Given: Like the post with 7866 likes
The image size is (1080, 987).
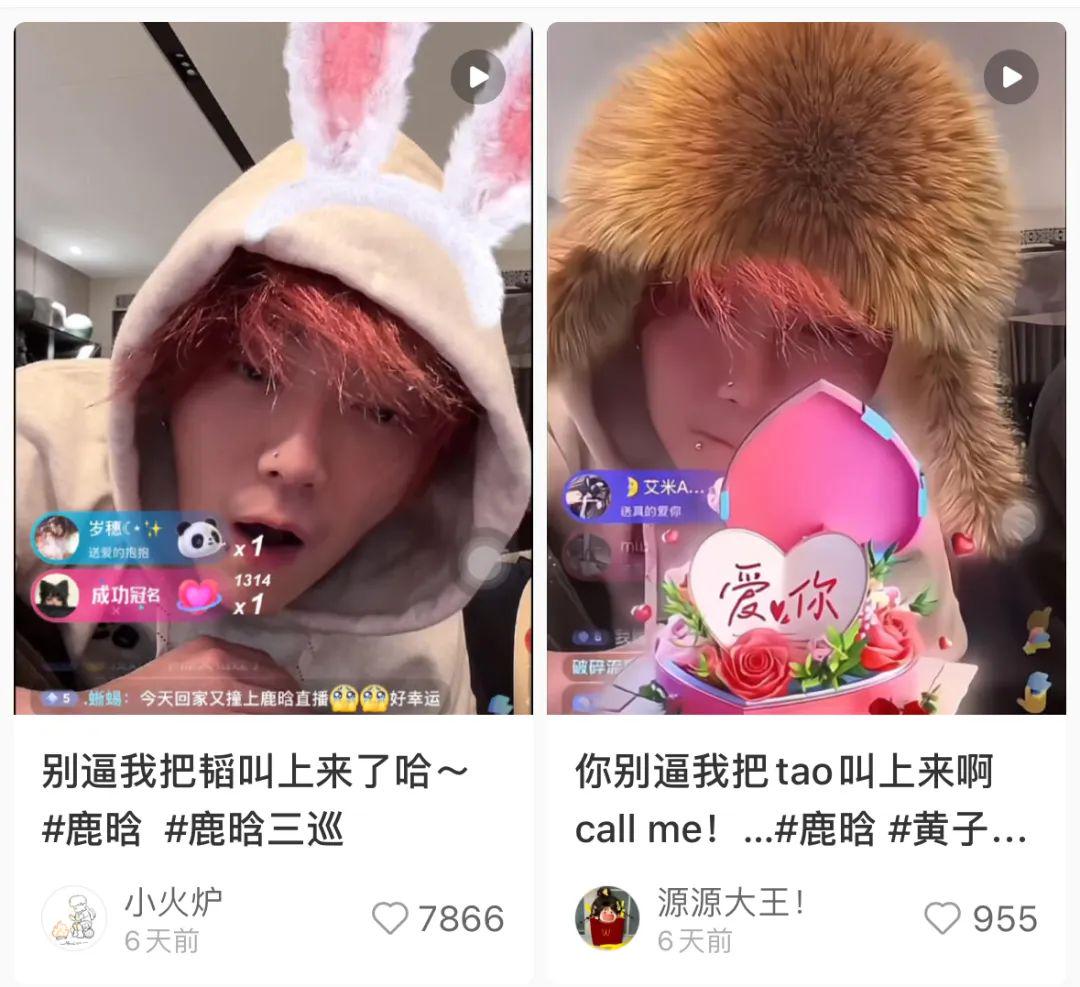Looking at the screenshot, I should click(x=390, y=918).
